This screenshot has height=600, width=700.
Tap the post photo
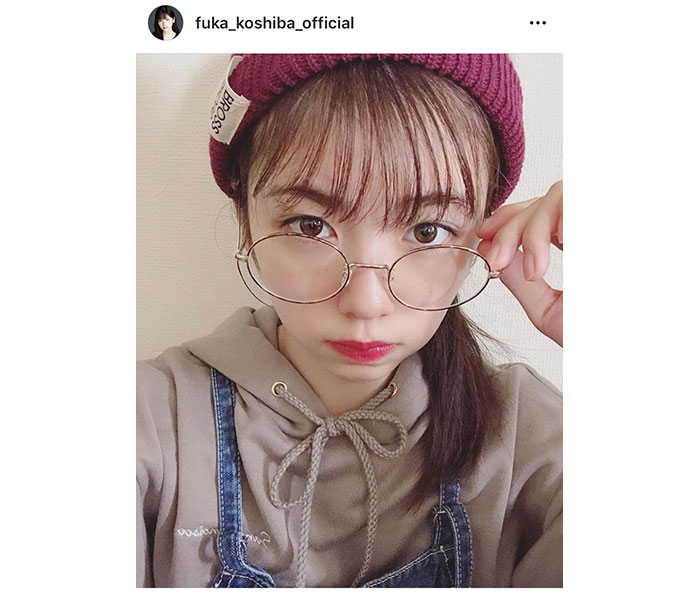pos(349,320)
